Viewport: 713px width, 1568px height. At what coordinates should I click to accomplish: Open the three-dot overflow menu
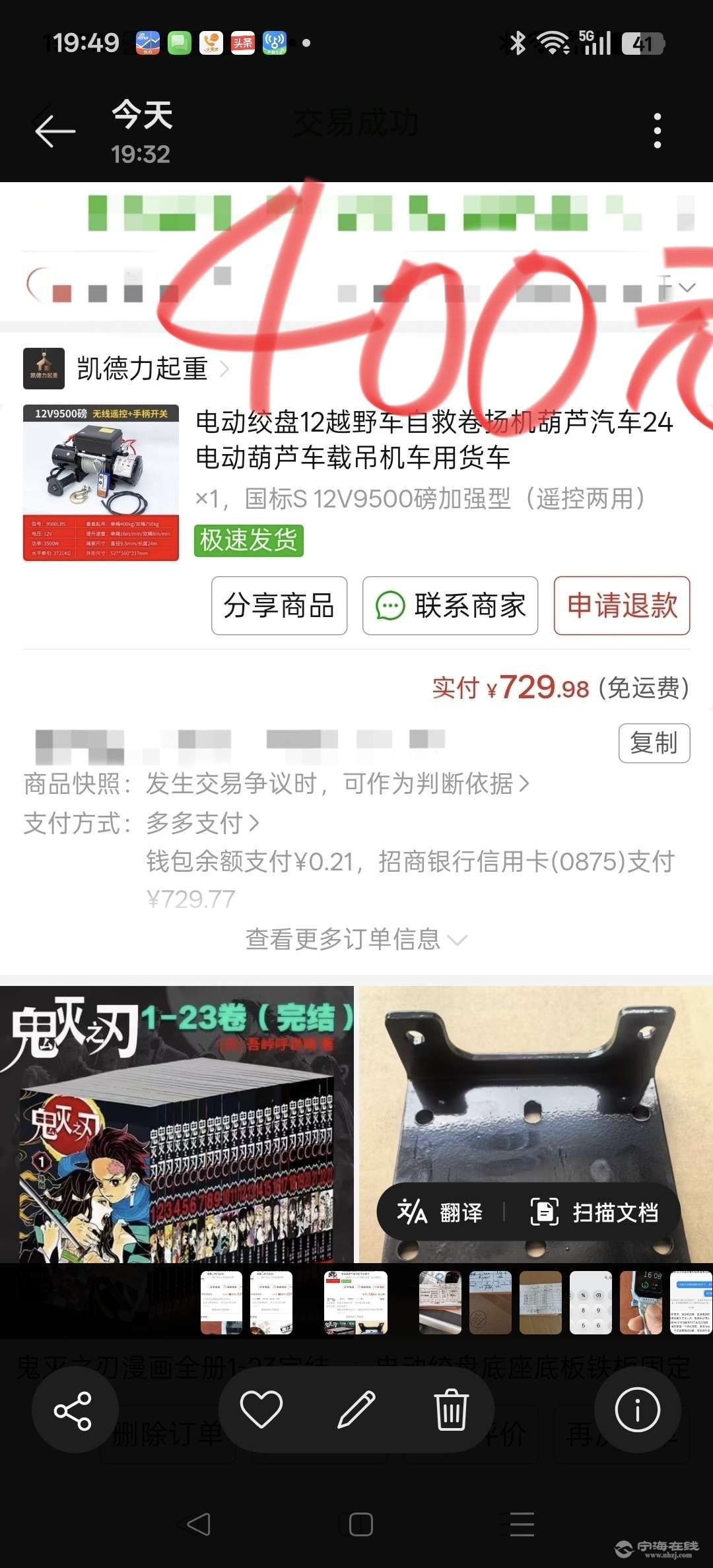657,131
